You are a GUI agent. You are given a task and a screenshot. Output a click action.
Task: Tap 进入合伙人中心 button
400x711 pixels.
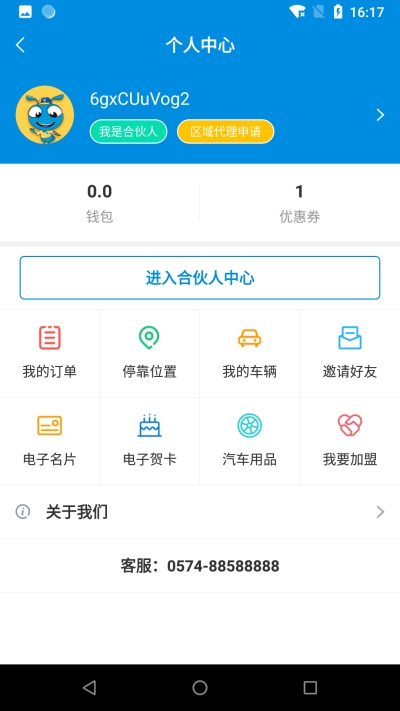pos(200,278)
